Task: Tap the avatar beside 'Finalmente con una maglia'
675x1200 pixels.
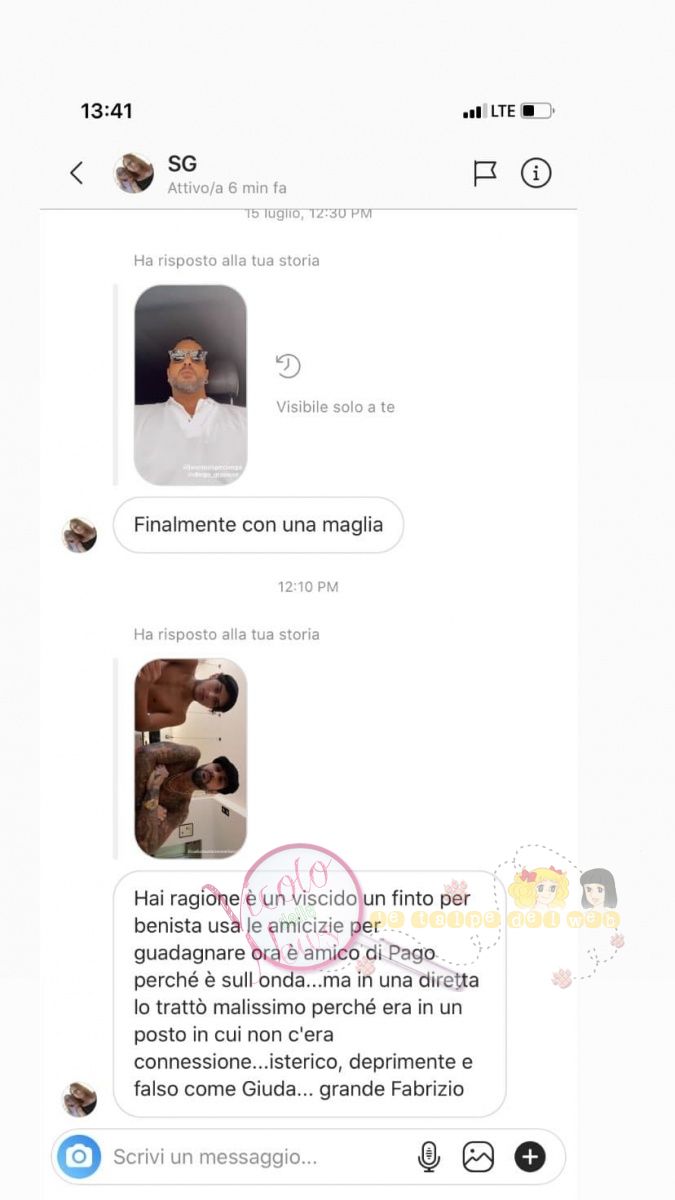Action: point(79,535)
